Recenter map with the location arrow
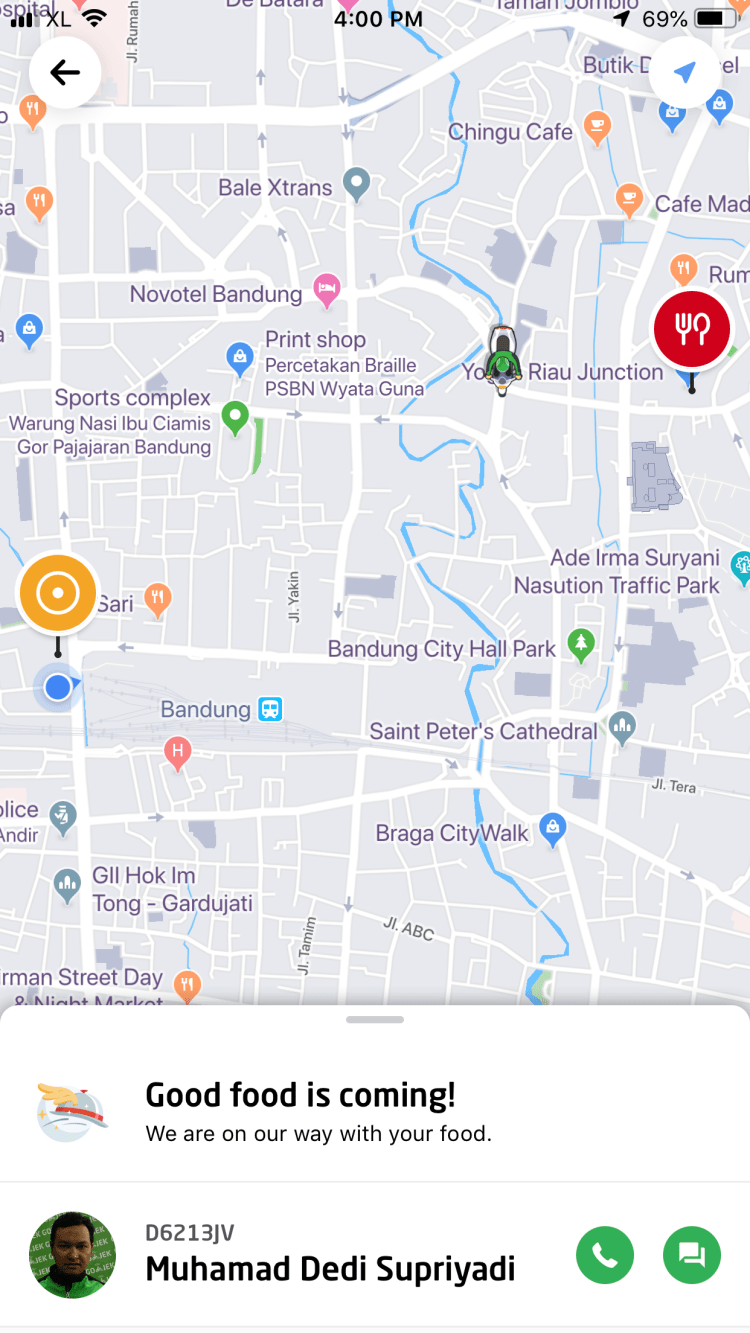Viewport: 750px width, 1333px height. pos(685,72)
